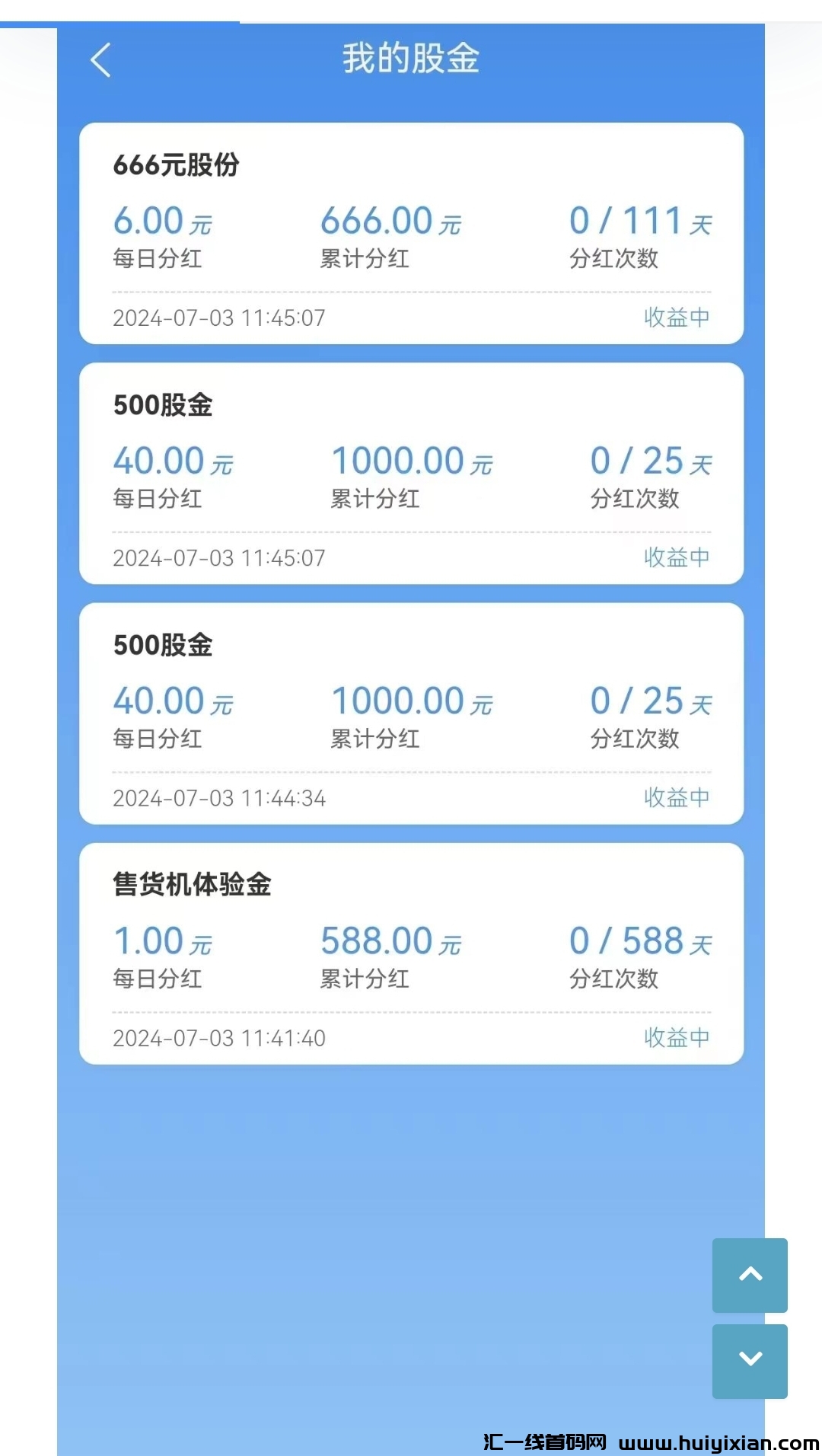The width and height of the screenshot is (822, 1456).
Task: Tap the down arrow button
Action: click(750, 1361)
